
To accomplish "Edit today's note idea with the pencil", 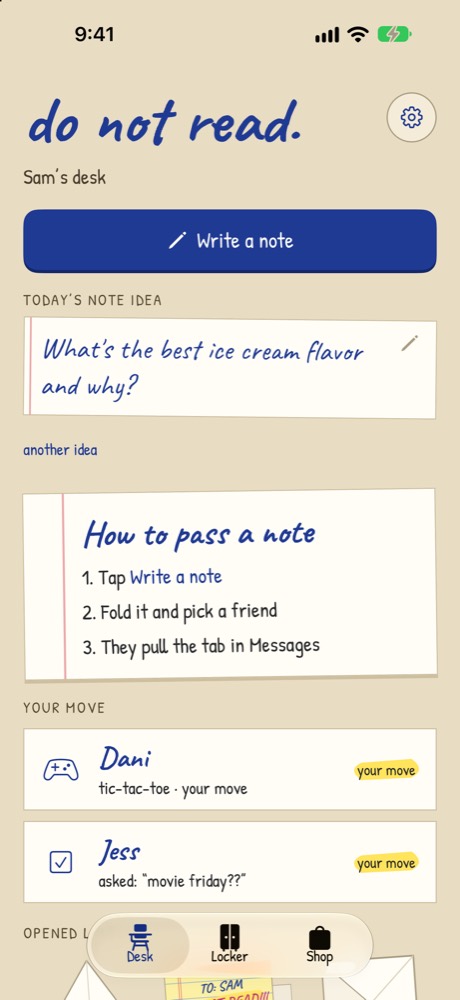I will pos(410,343).
